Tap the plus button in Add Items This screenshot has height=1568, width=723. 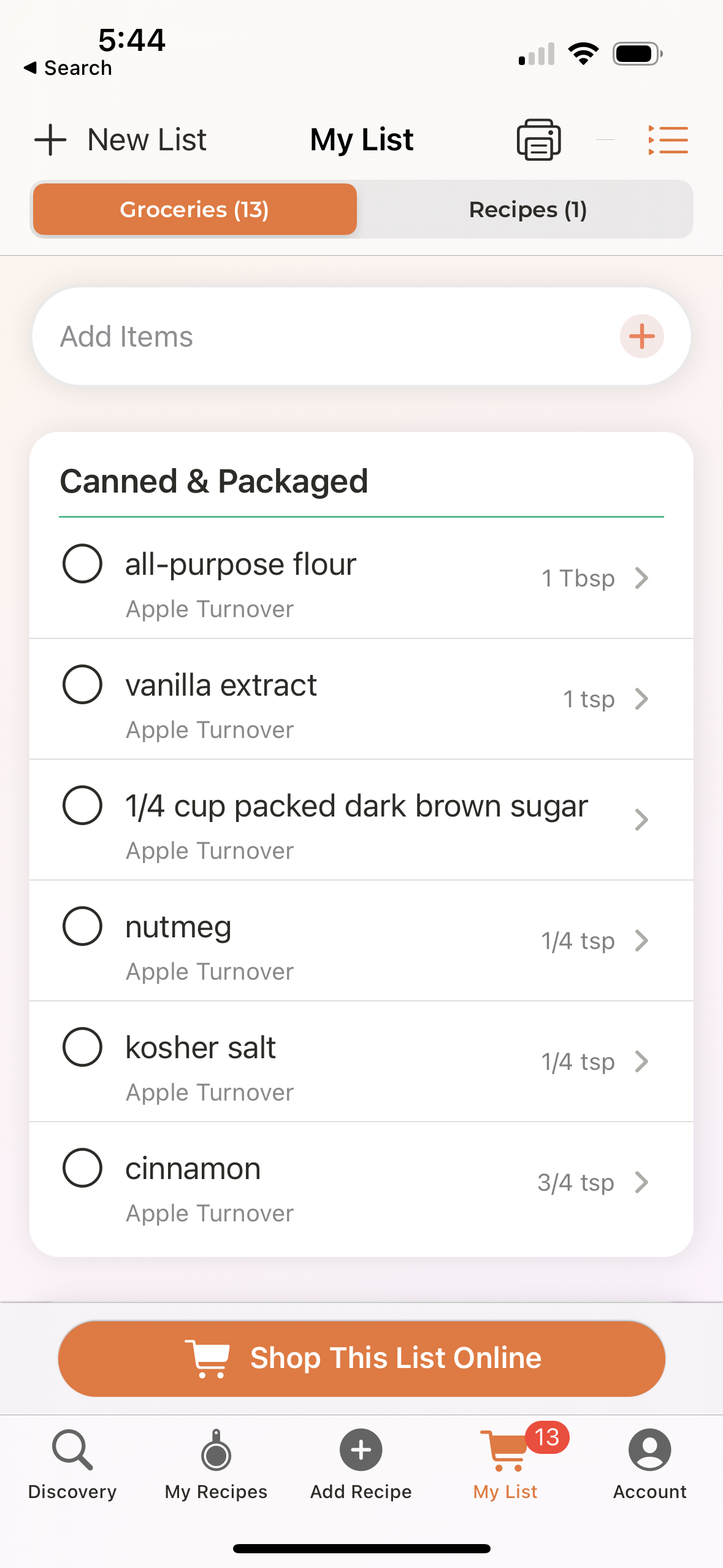641,336
